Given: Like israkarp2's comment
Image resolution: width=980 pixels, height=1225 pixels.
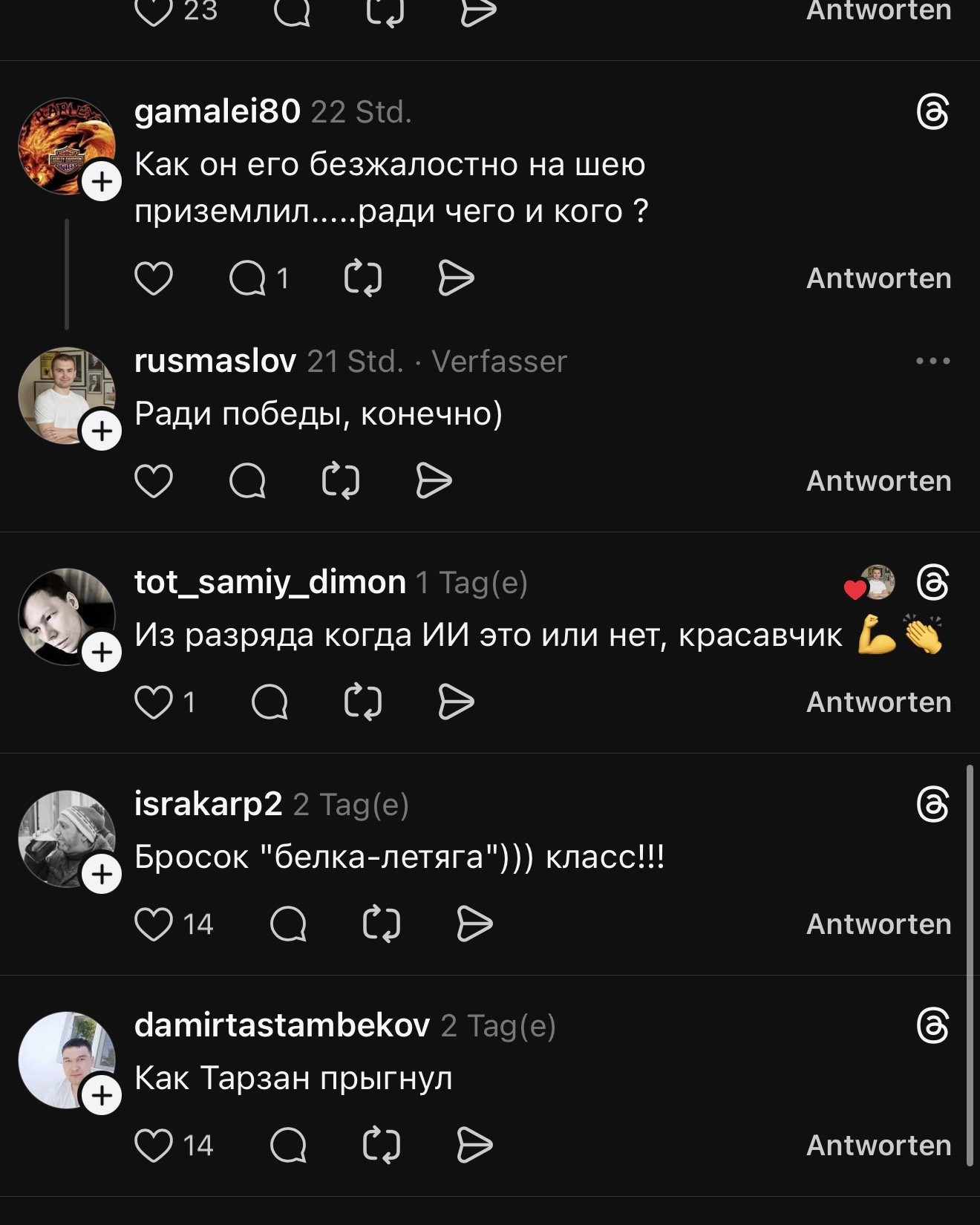Looking at the screenshot, I should (x=154, y=924).
